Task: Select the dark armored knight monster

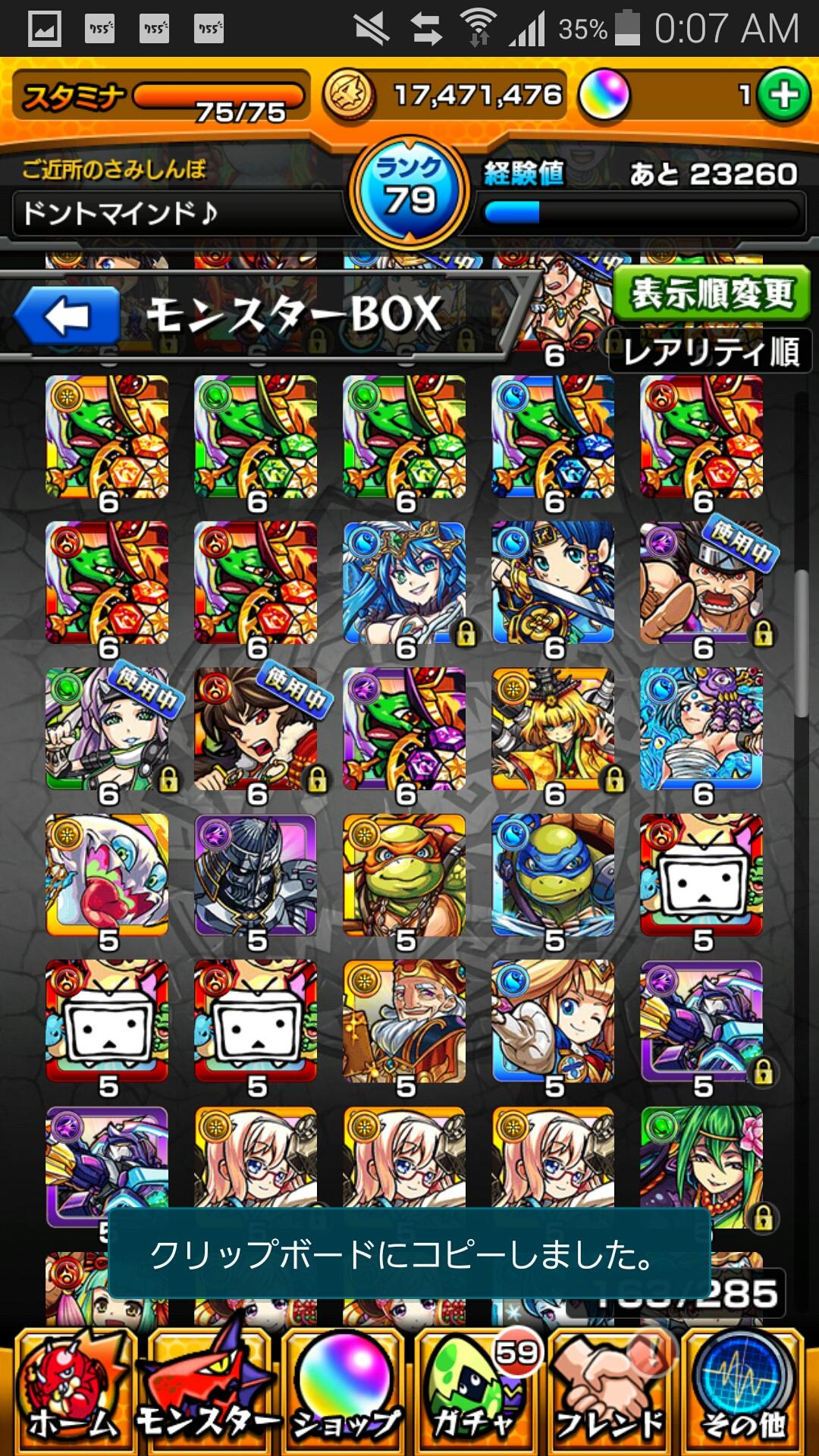Action: point(256,875)
